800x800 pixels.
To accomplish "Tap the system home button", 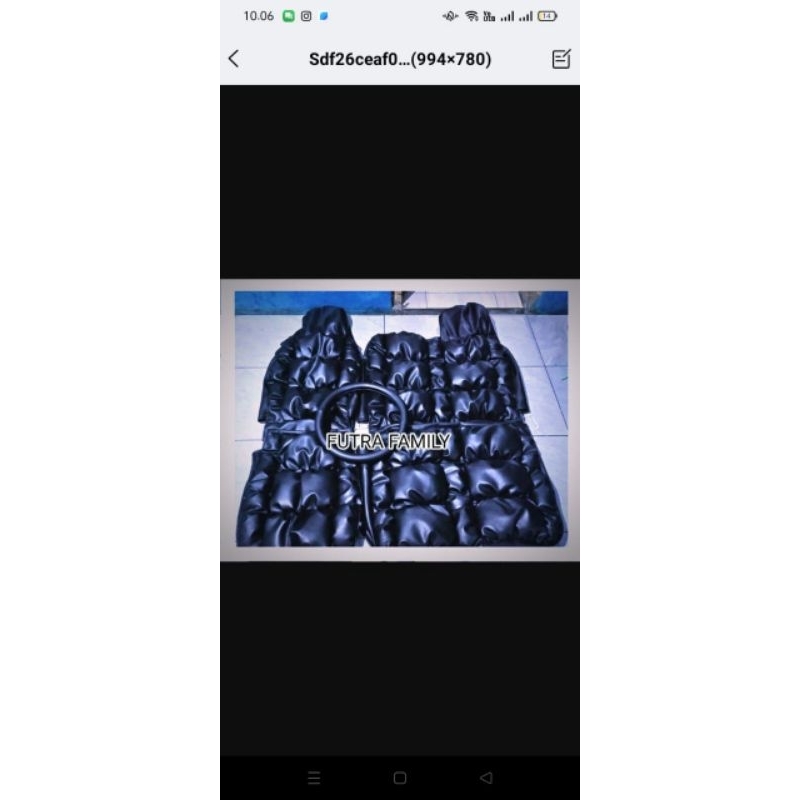I will click(400, 778).
